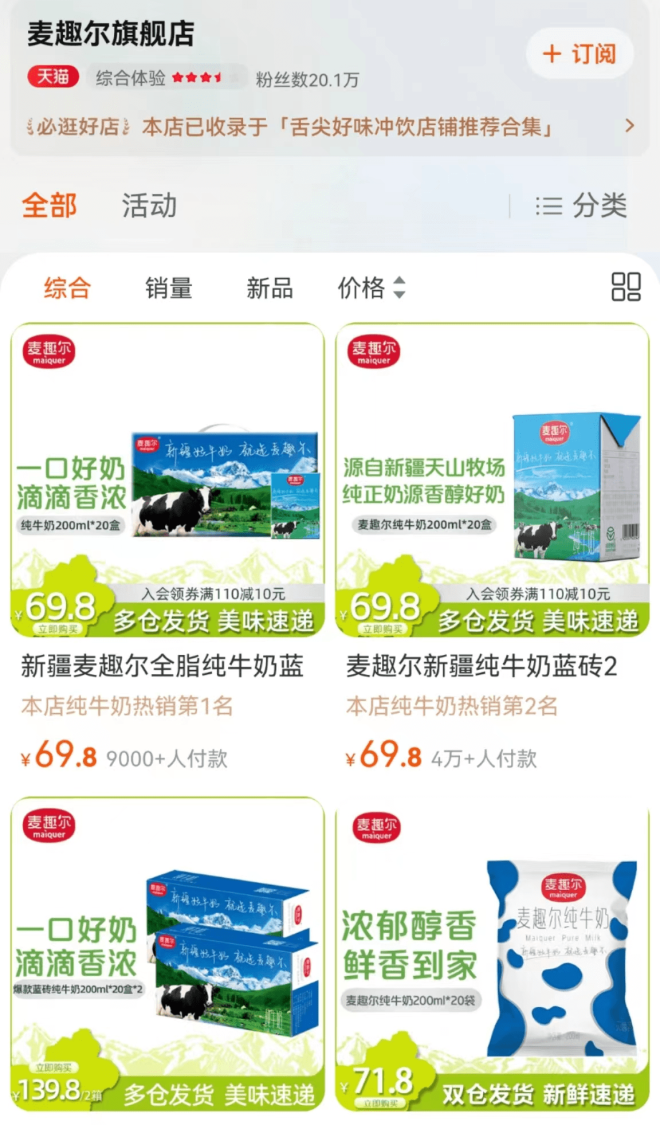Switch to the 活动 tab
The width and height of the screenshot is (660, 1125).
[149, 206]
